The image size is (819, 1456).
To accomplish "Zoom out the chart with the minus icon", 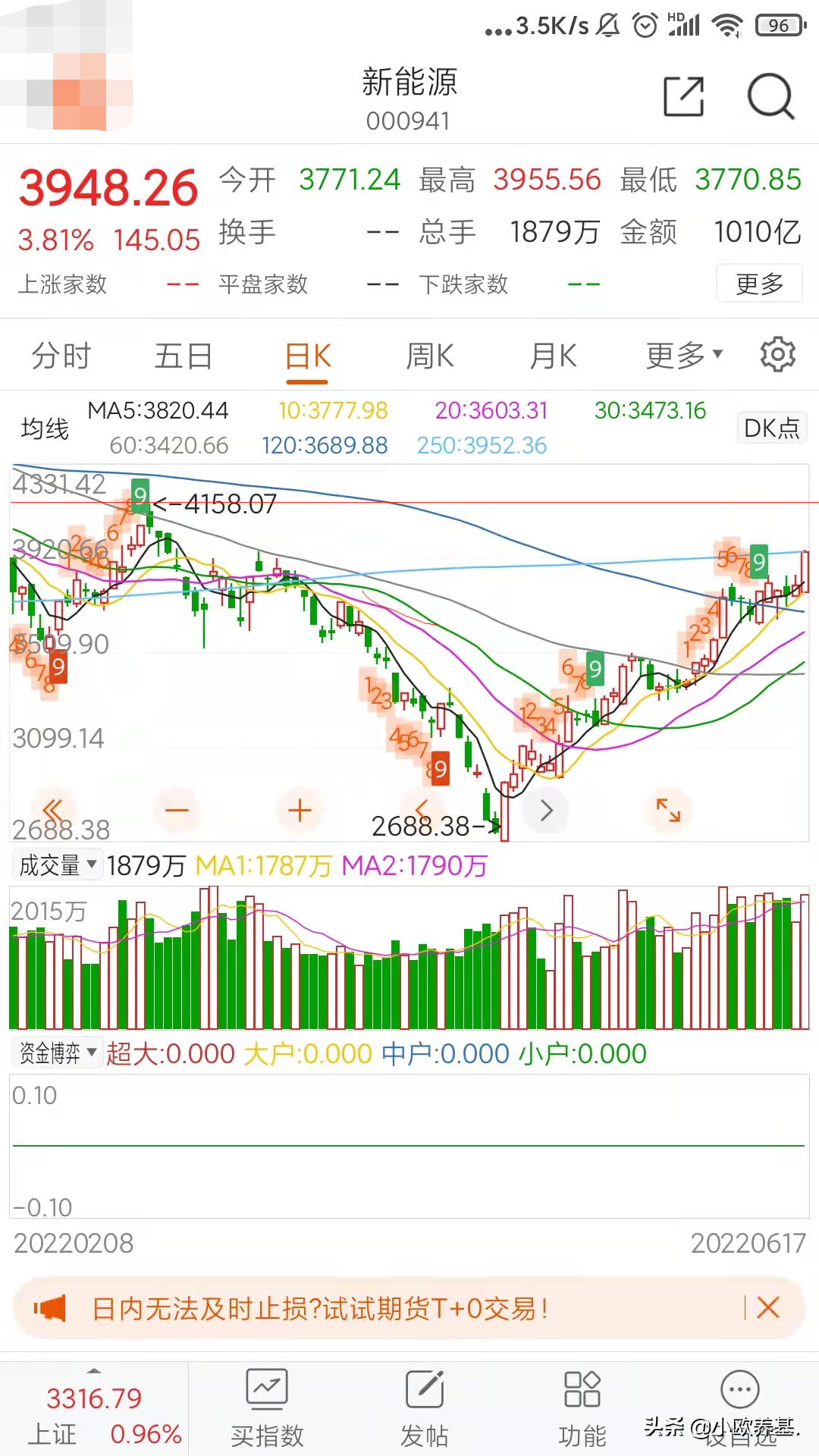I will click(177, 810).
